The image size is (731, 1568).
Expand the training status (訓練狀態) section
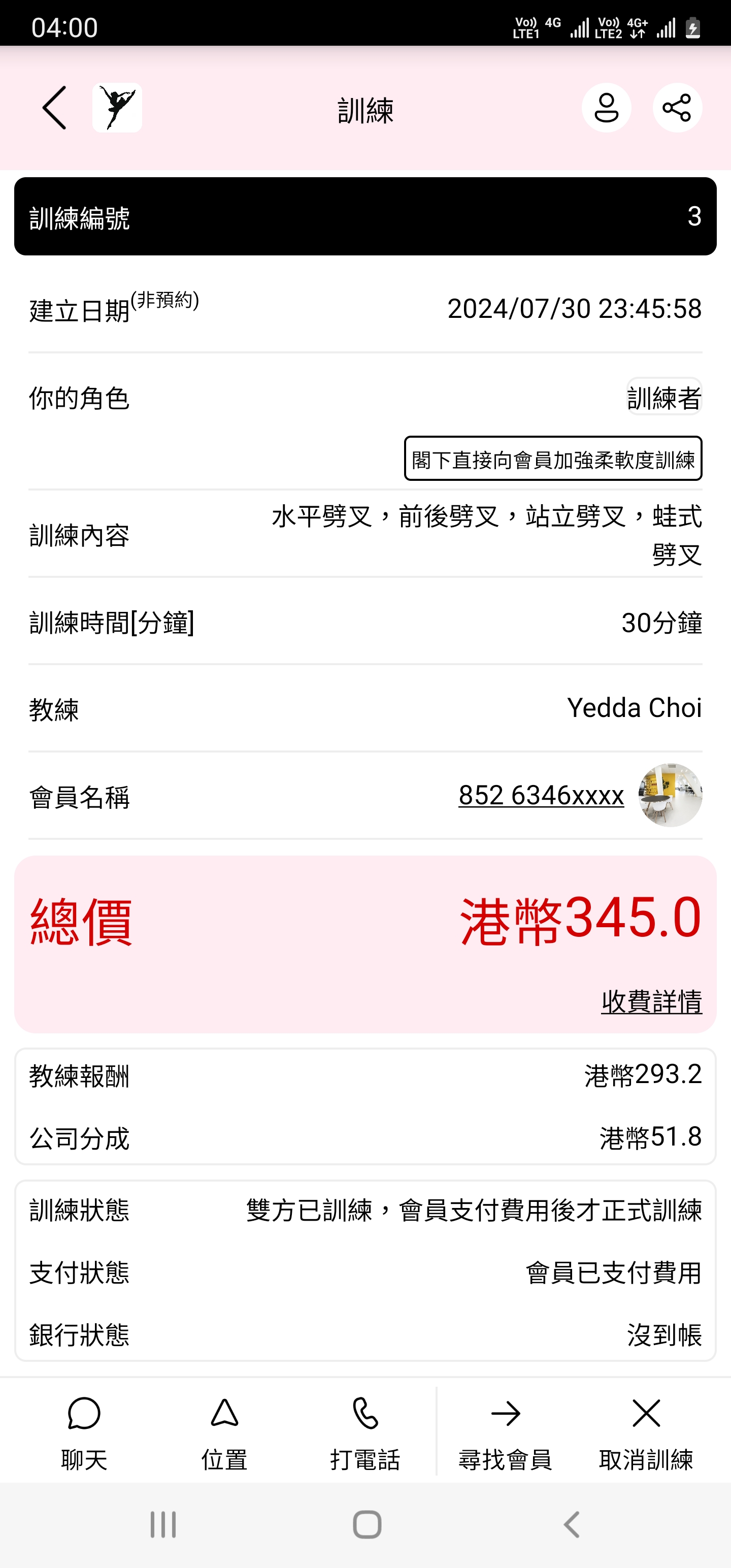pyautogui.click(x=365, y=1213)
